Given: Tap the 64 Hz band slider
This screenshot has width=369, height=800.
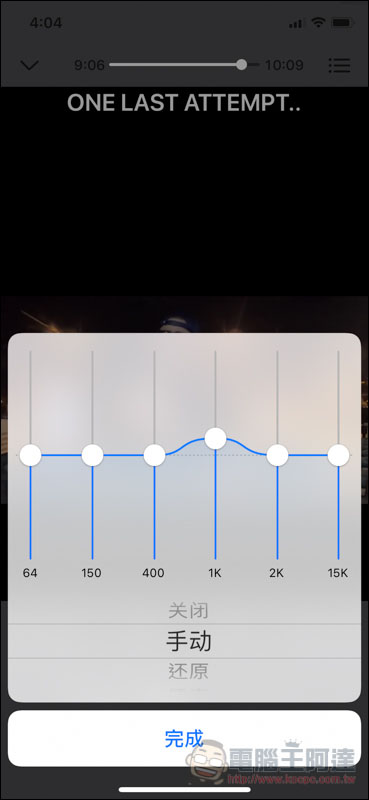Looking at the screenshot, I should [31, 455].
